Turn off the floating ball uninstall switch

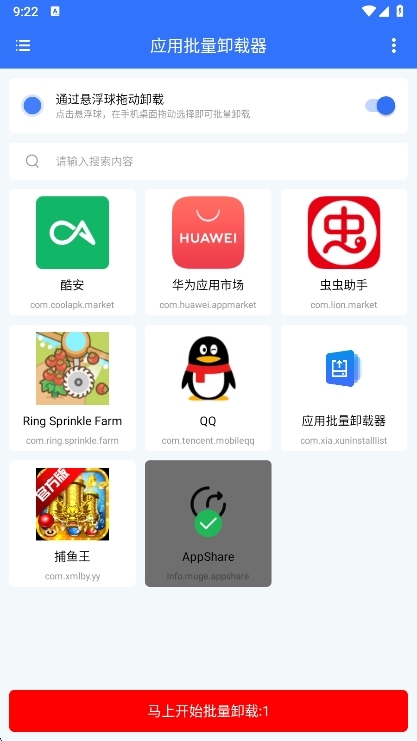coord(380,106)
